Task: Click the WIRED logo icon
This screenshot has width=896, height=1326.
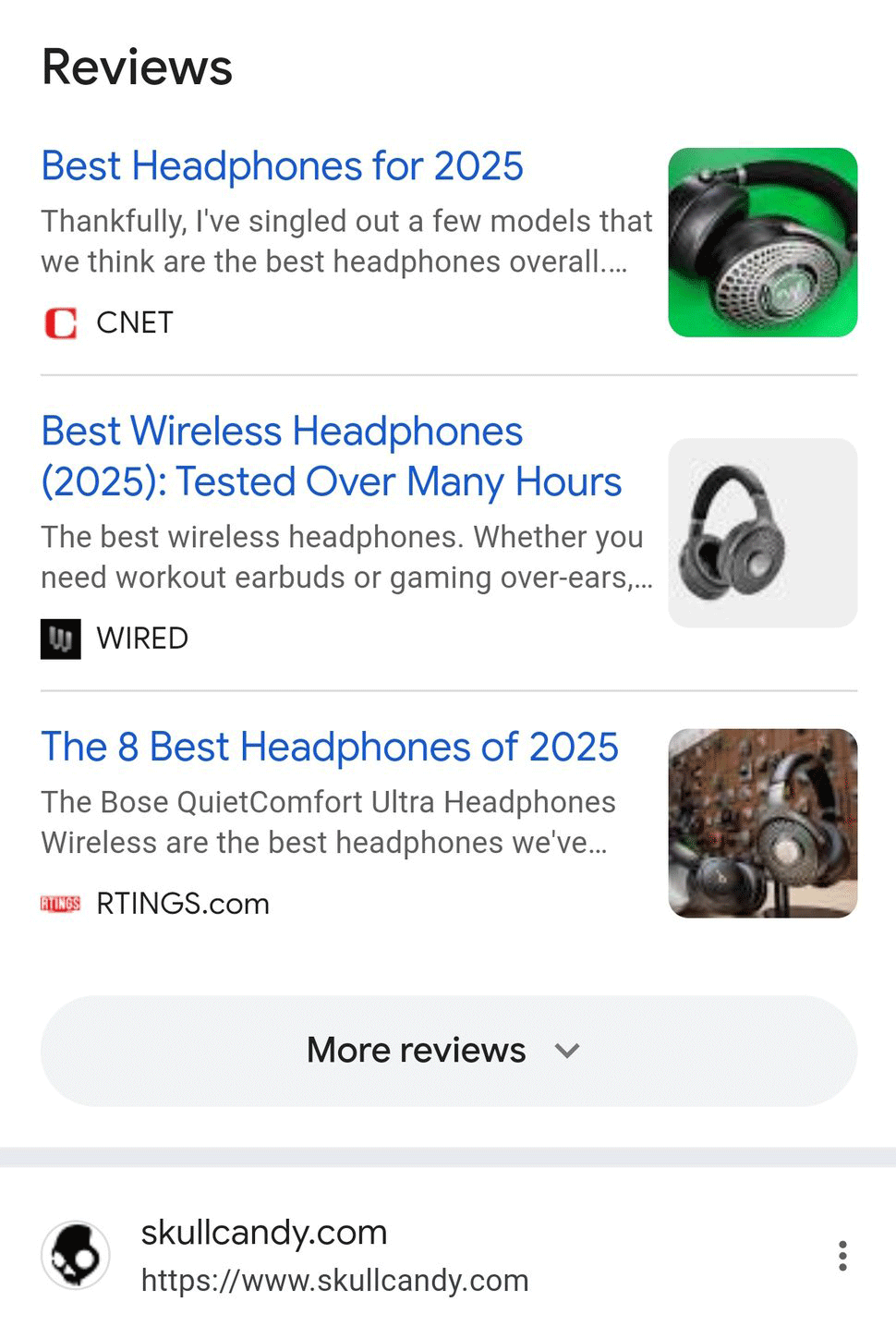Action: click(59, 638)
